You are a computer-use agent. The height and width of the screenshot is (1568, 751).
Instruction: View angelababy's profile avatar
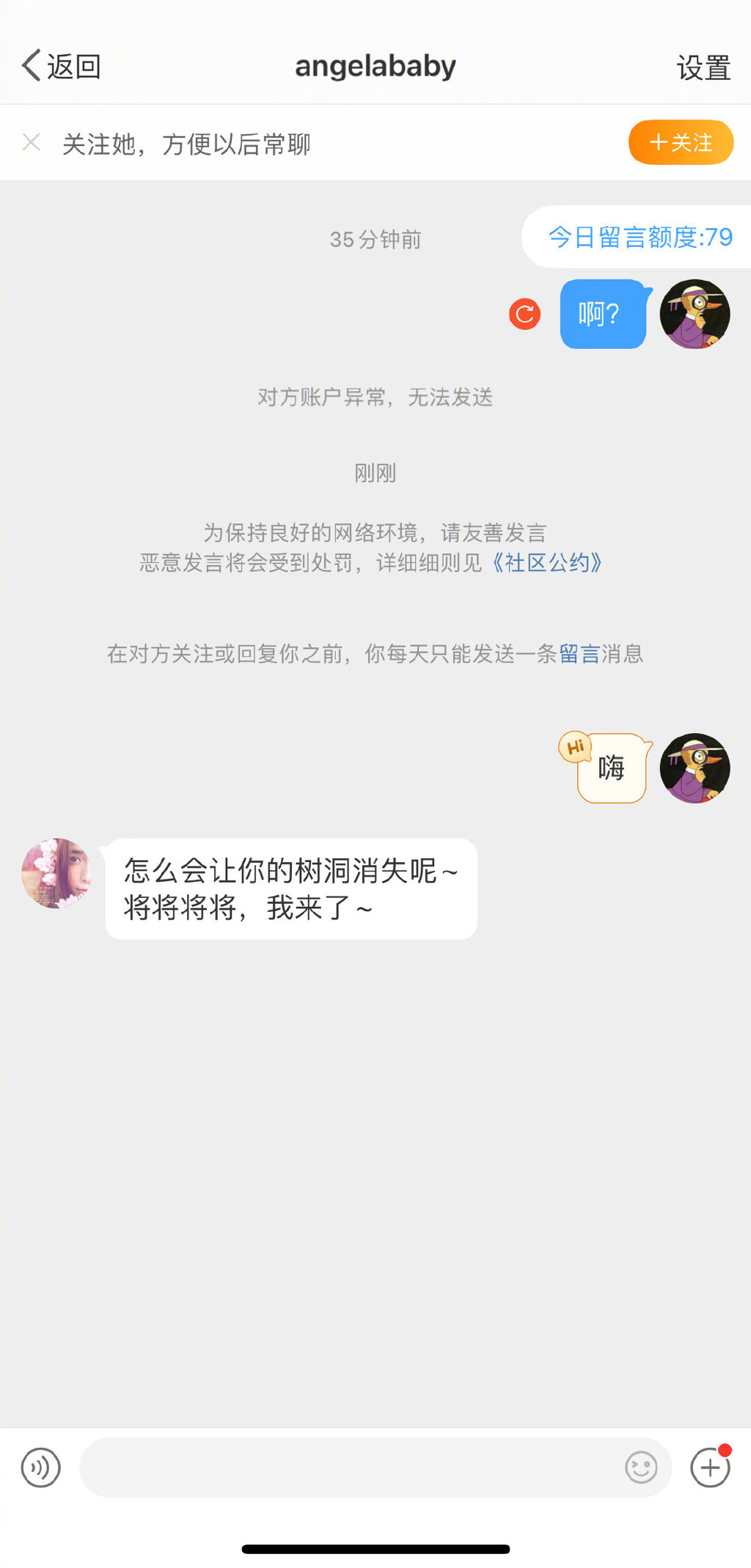[x=57, y=873]
